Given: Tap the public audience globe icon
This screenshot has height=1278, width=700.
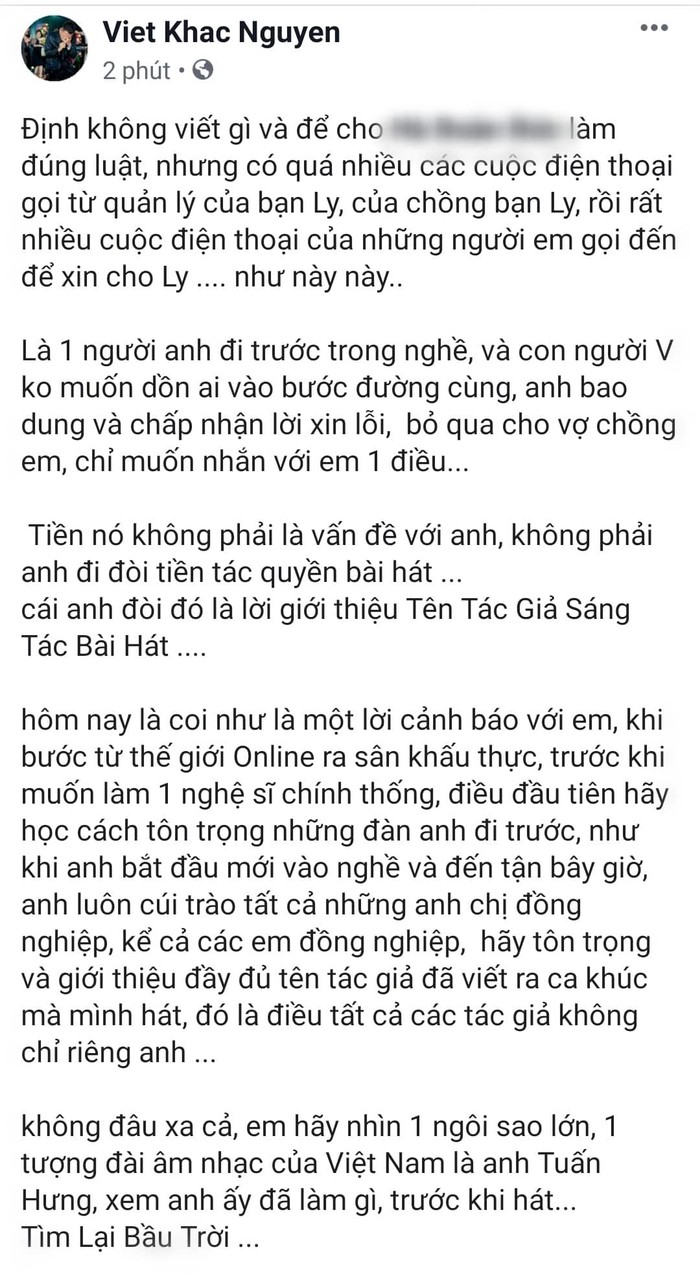Looking at the screenshot, I should (202, 70).
